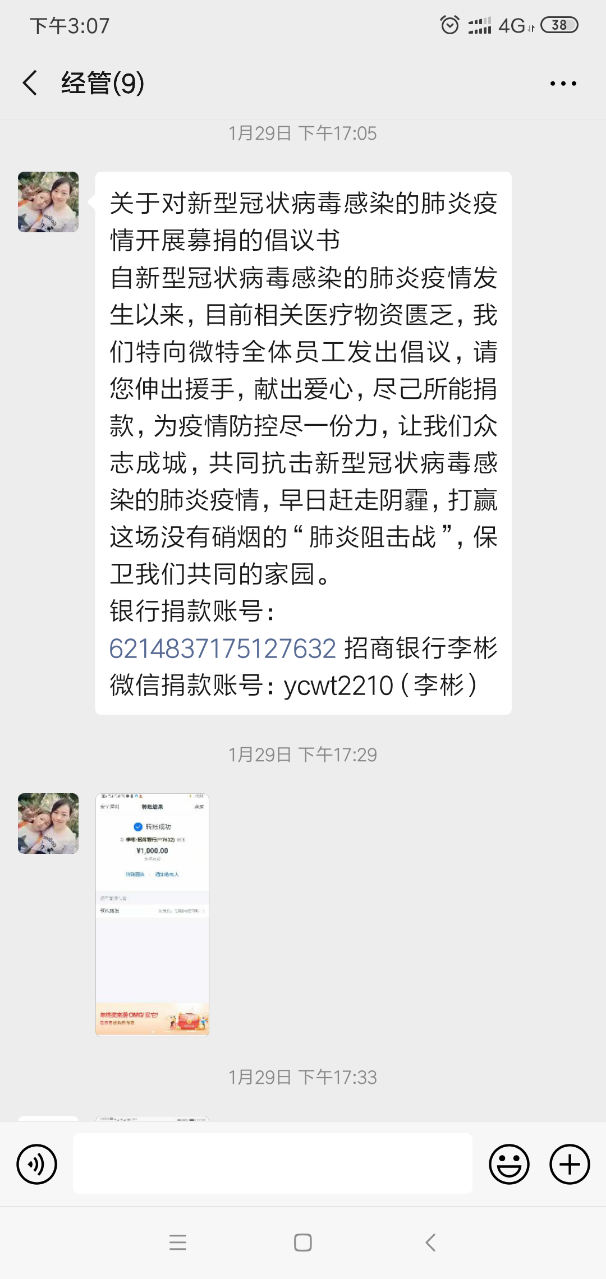The image size is (606, 1279).
Task: Open the sender's avatar beside the donation proposal
Action: (48, 202)
